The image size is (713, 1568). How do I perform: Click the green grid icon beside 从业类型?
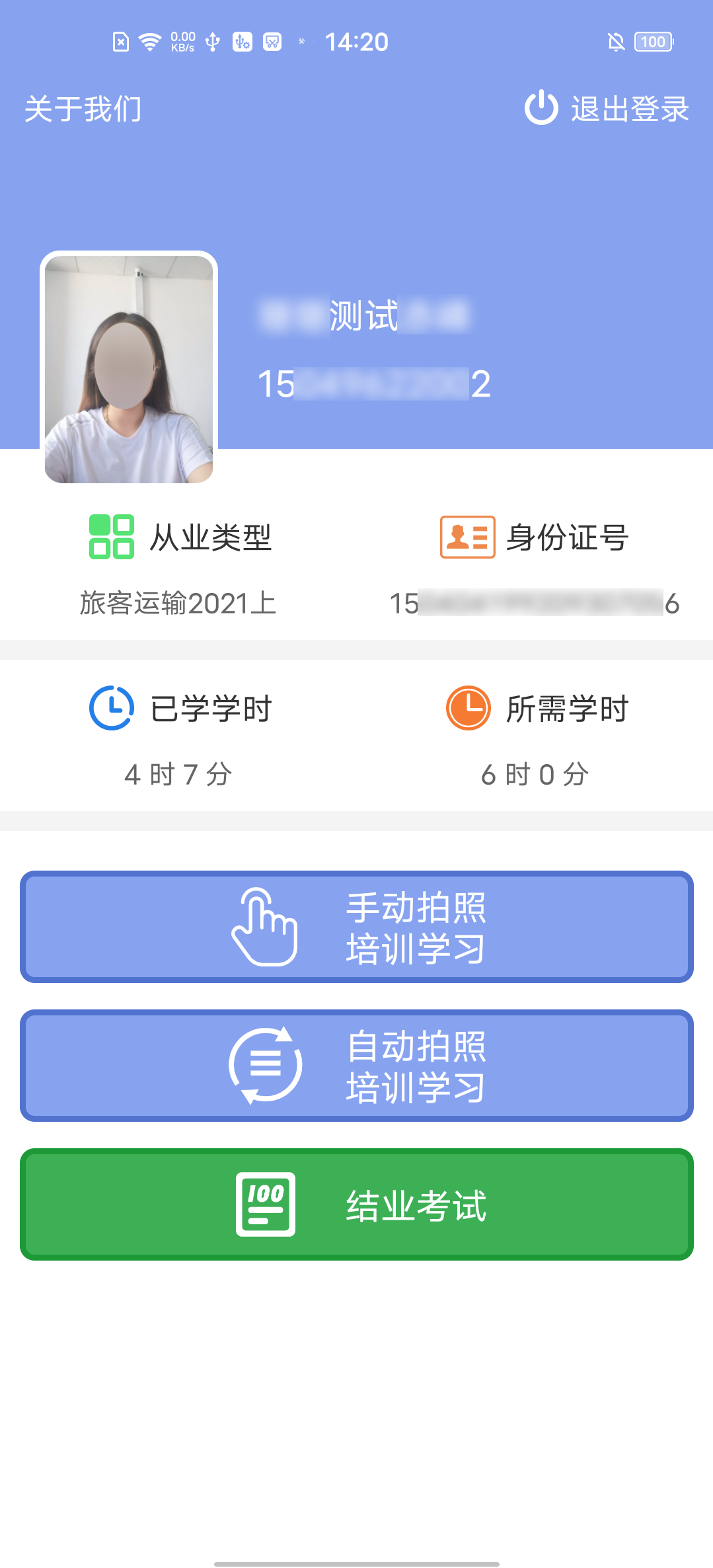pos(112,537)
